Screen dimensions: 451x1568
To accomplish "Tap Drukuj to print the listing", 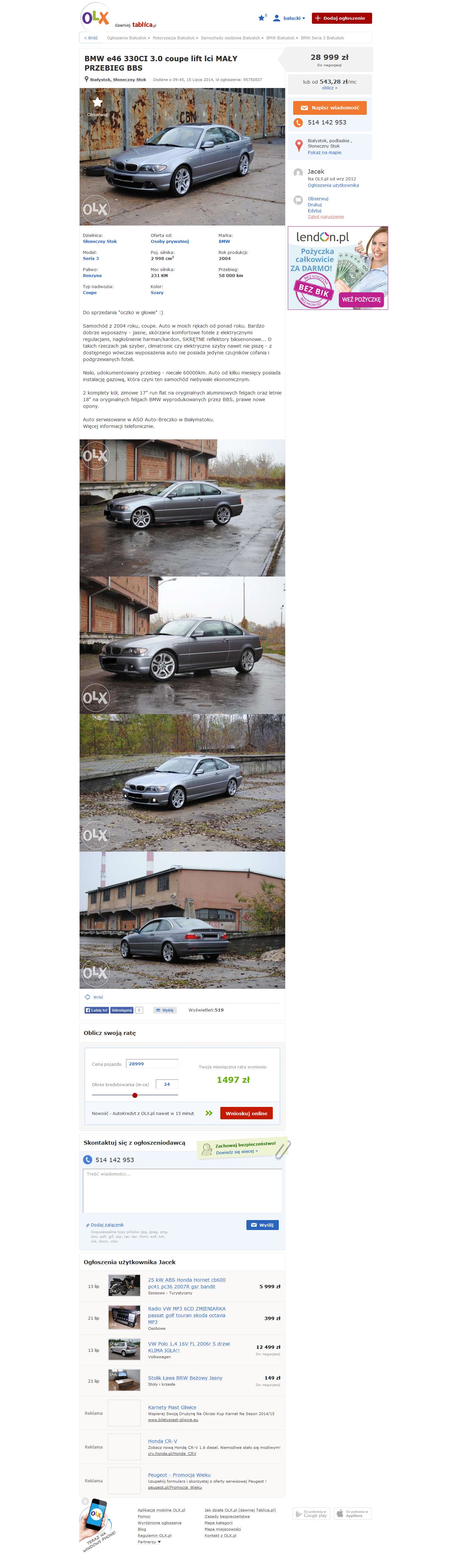I will (314, 204).
